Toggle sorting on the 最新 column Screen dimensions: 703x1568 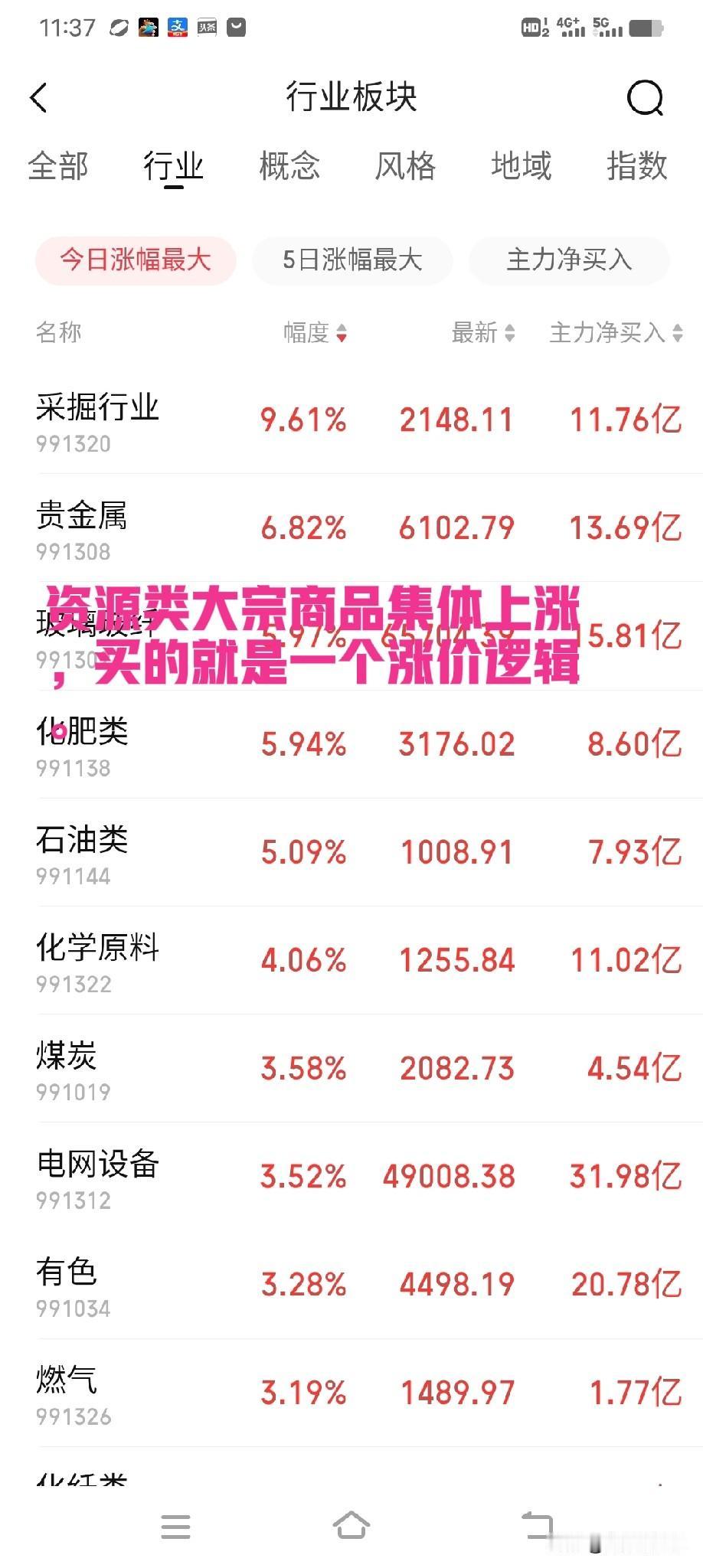pyautogui.click(x=480, y=333)
